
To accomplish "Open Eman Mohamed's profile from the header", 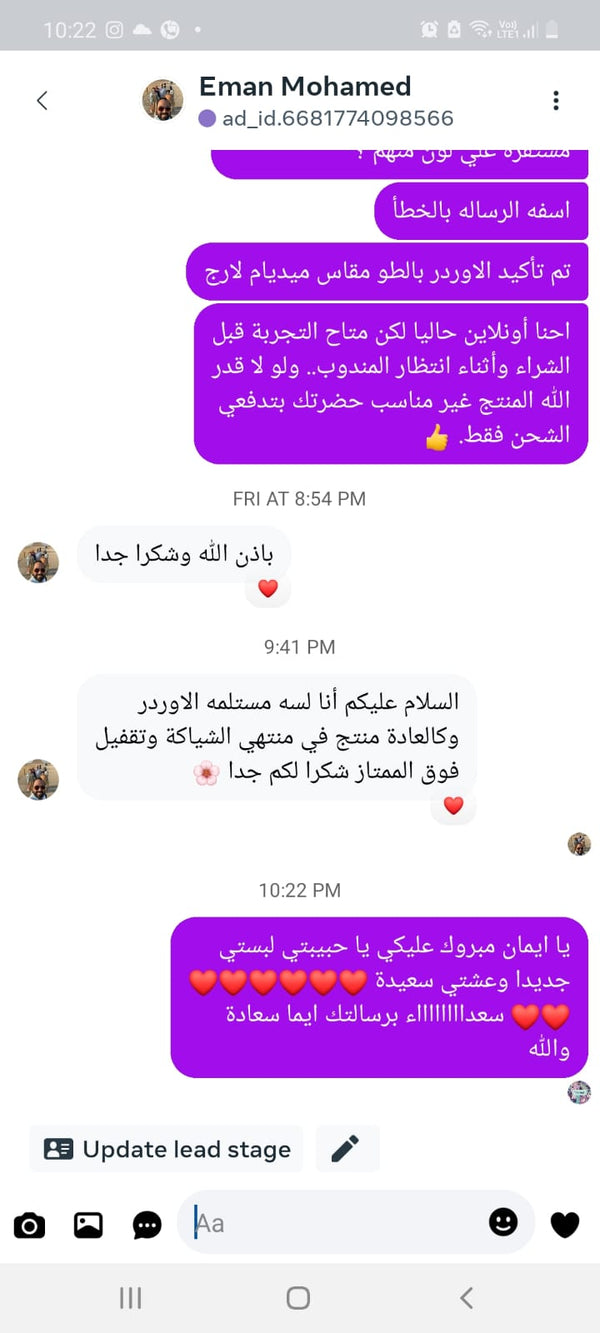I will tap(305, 86).
